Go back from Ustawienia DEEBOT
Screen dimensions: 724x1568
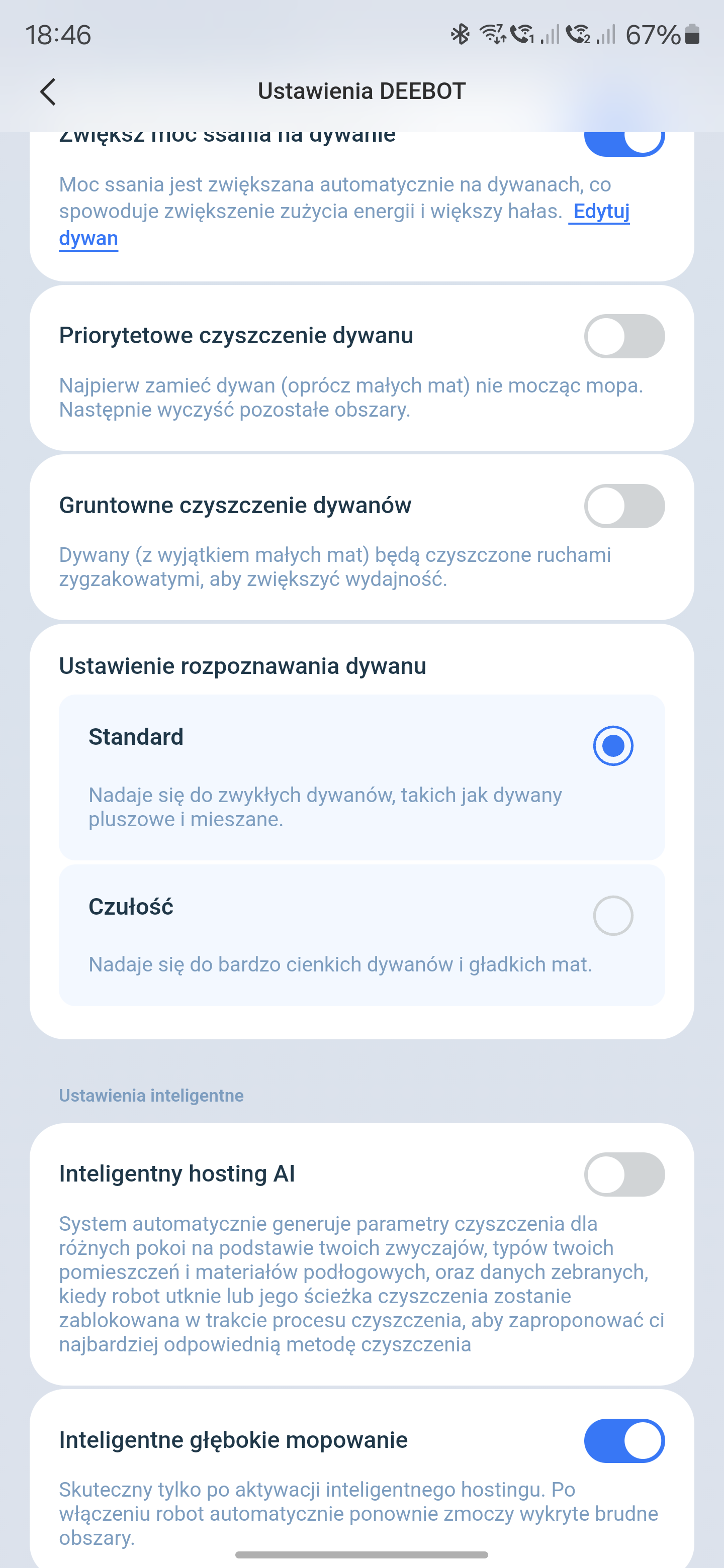pos(48,92)
